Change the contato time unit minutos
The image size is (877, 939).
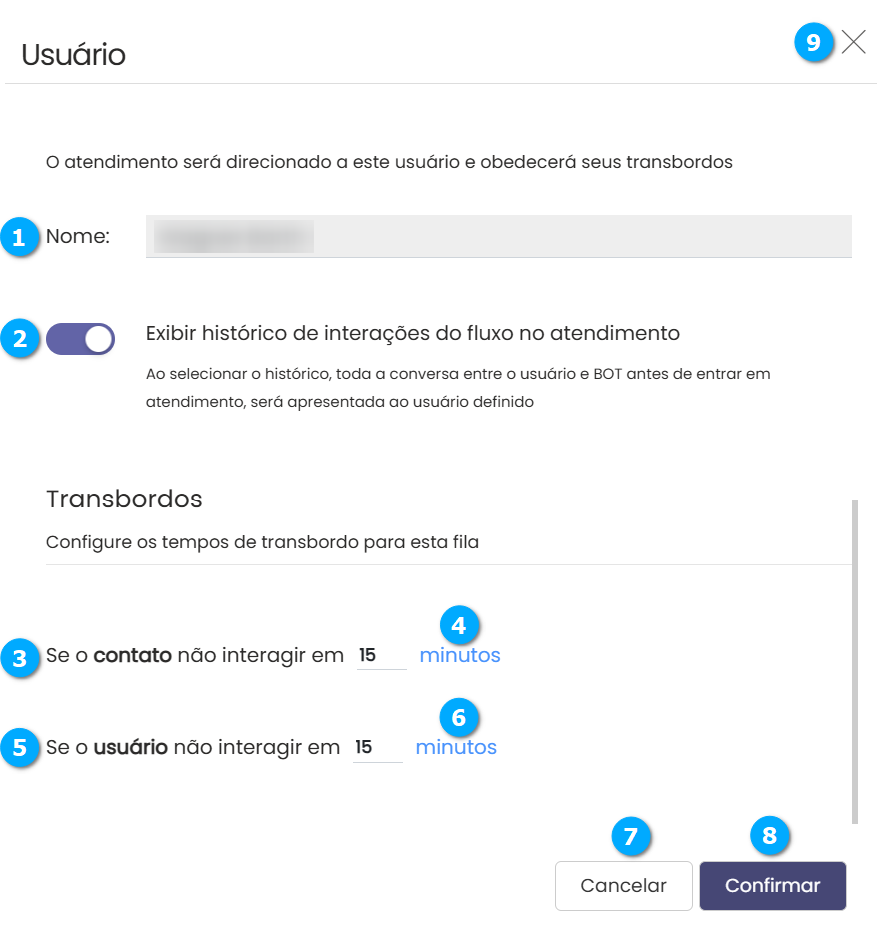coord(459,656)
